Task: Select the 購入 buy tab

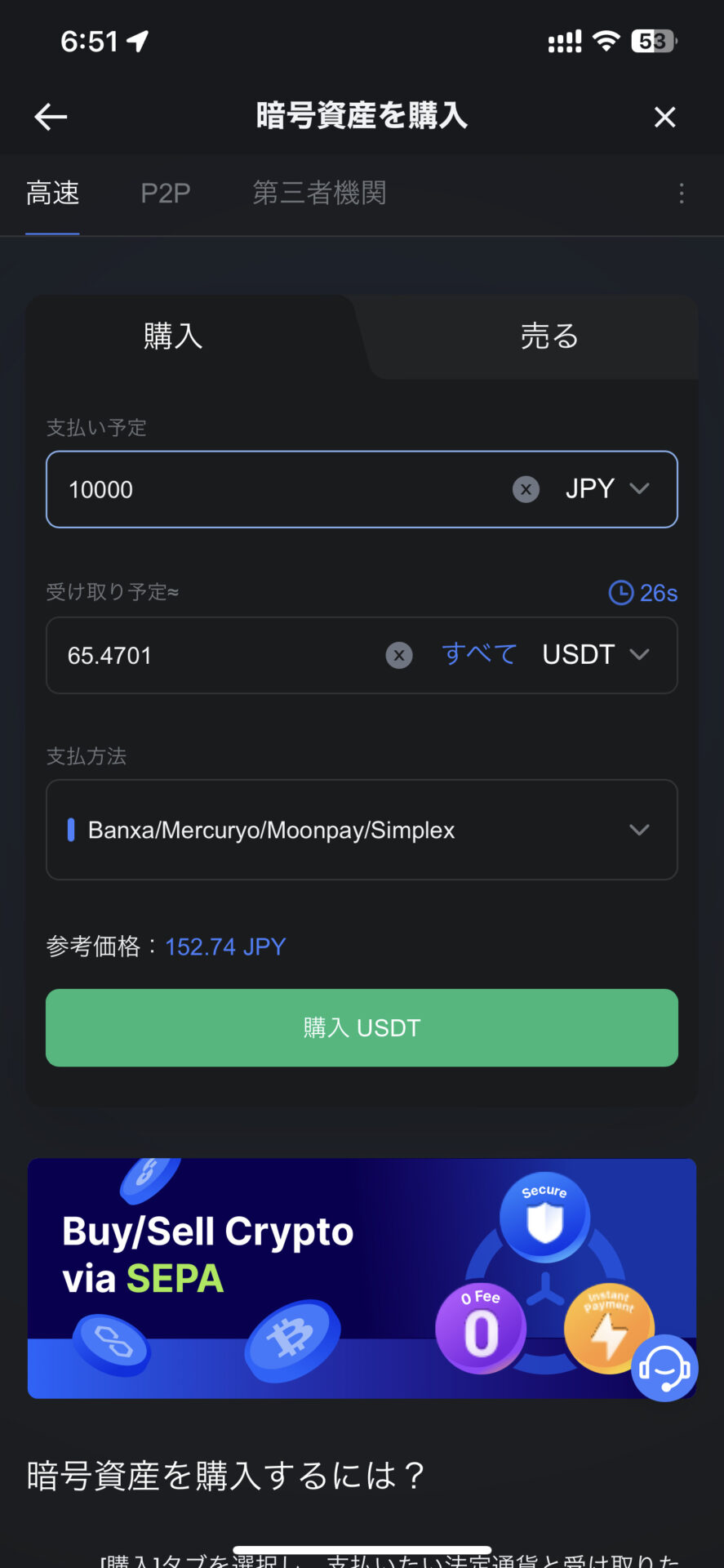Action: (x=173, y=336)
